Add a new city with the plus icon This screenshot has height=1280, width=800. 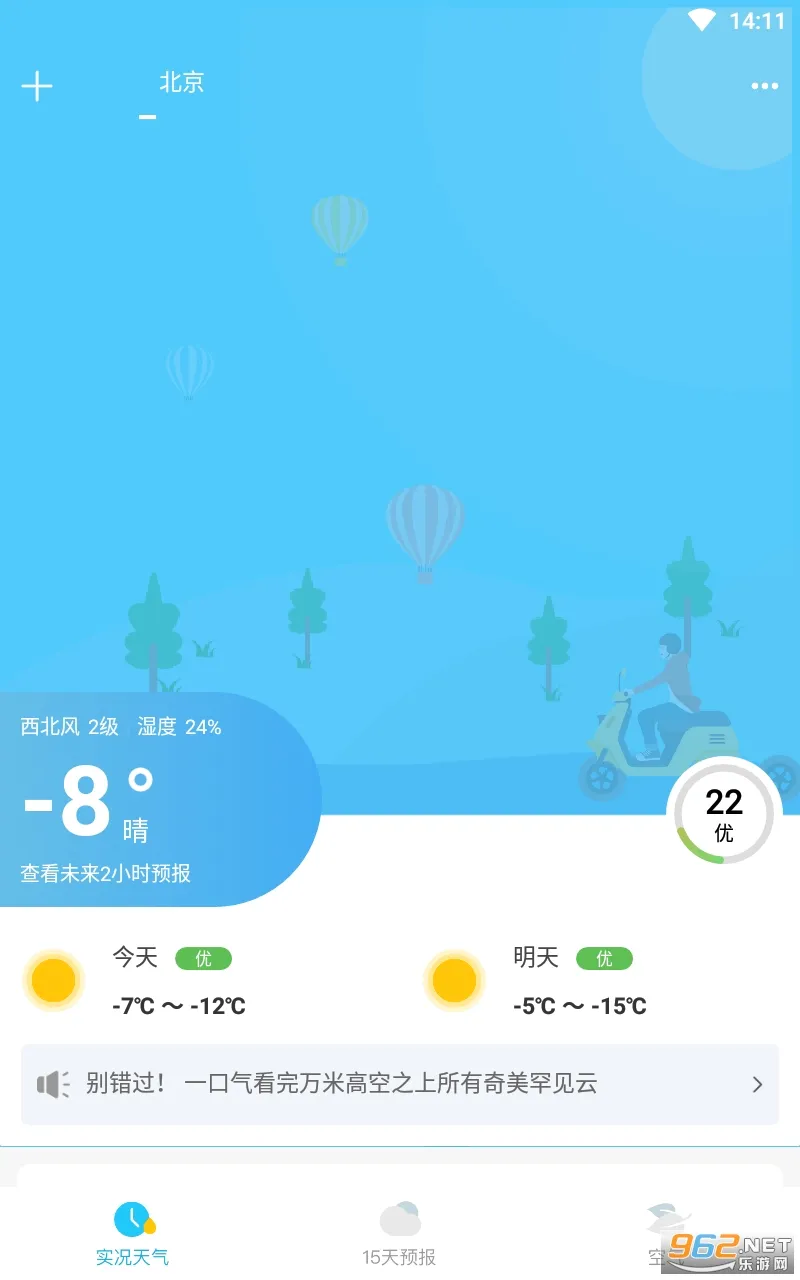tap(37, 86)
